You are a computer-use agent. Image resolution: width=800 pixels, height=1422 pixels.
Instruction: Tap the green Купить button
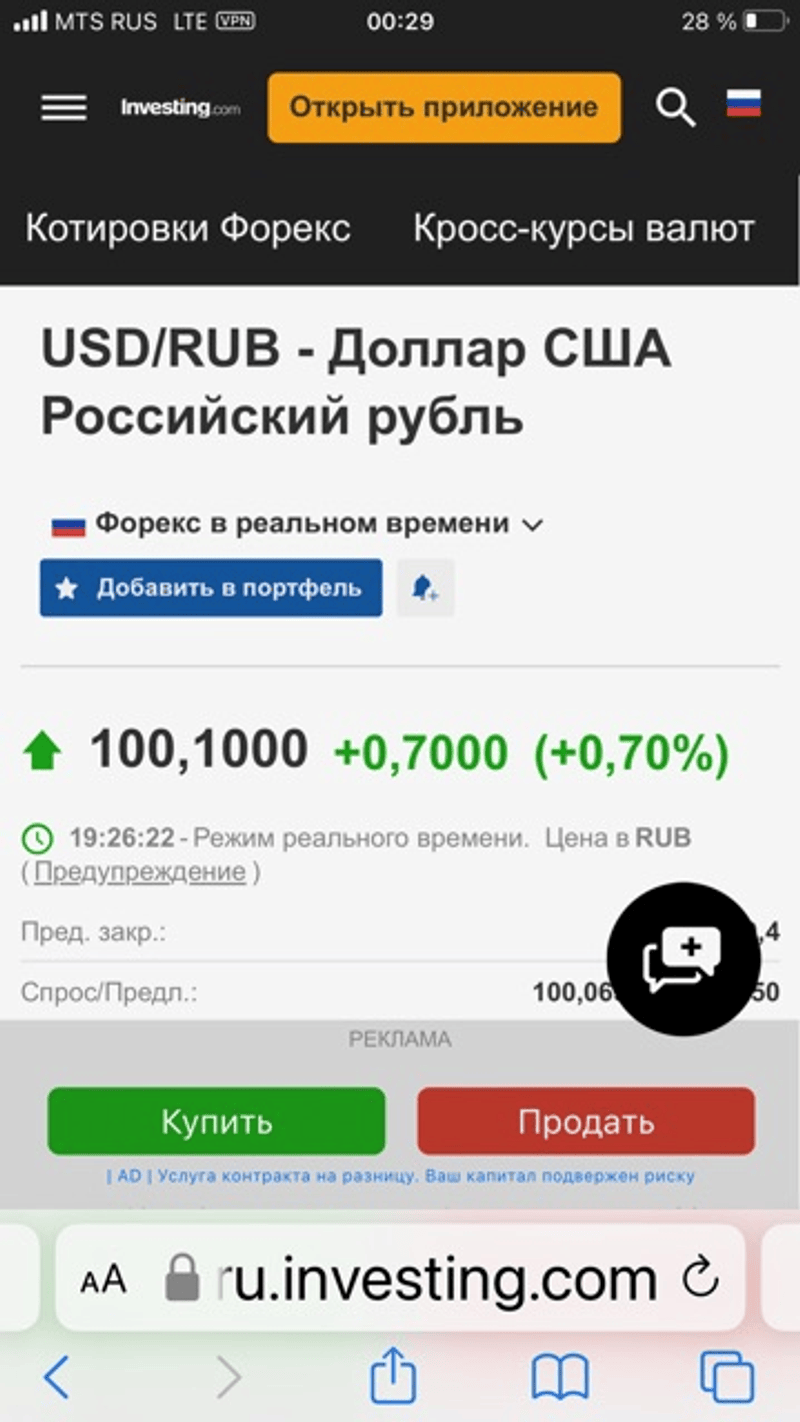coord(216,1122)
